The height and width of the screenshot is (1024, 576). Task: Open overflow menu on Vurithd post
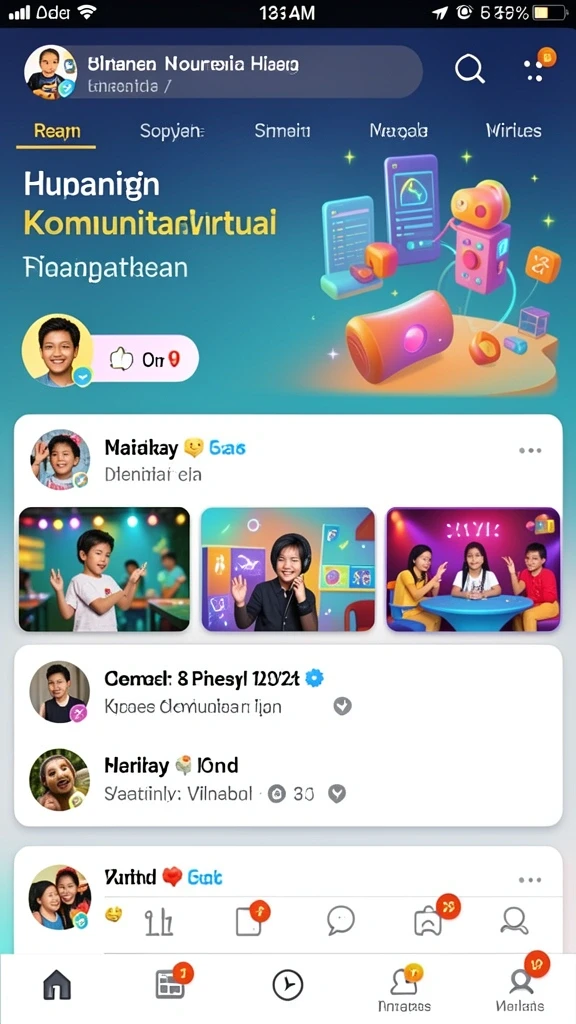click(x=530, y=880)
